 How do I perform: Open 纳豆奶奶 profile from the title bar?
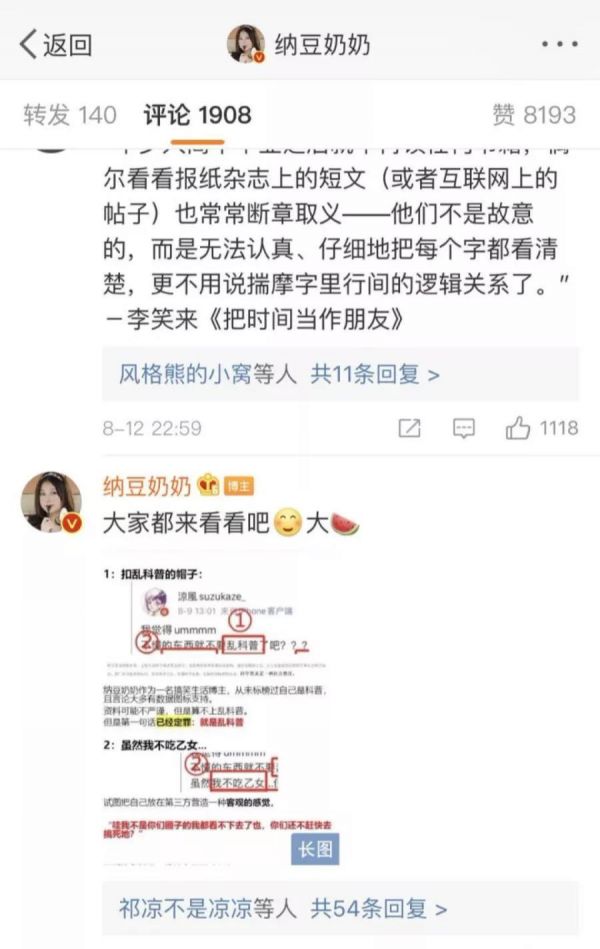coord(300,44)
